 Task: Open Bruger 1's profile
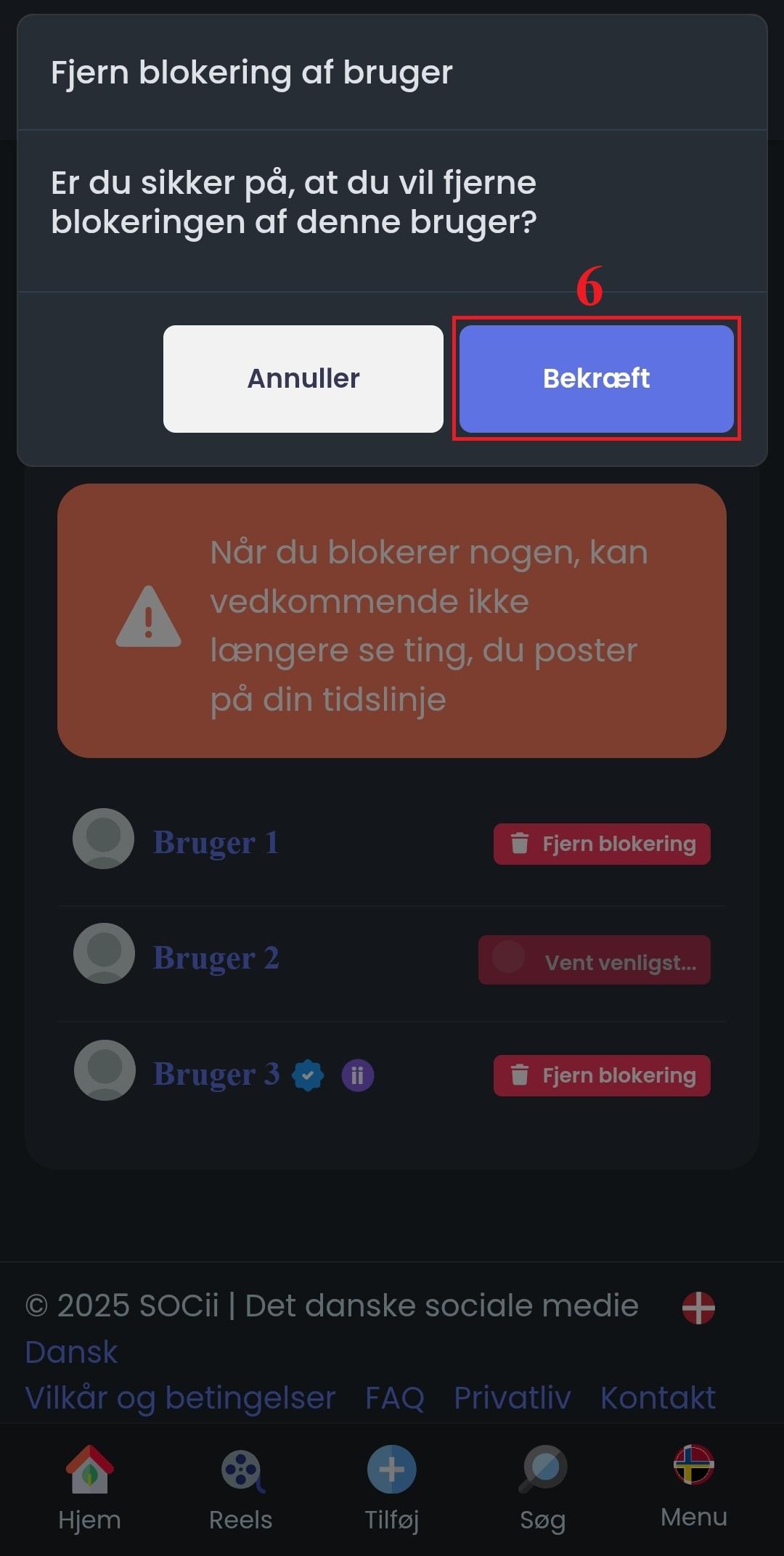(x=216, y=842)
